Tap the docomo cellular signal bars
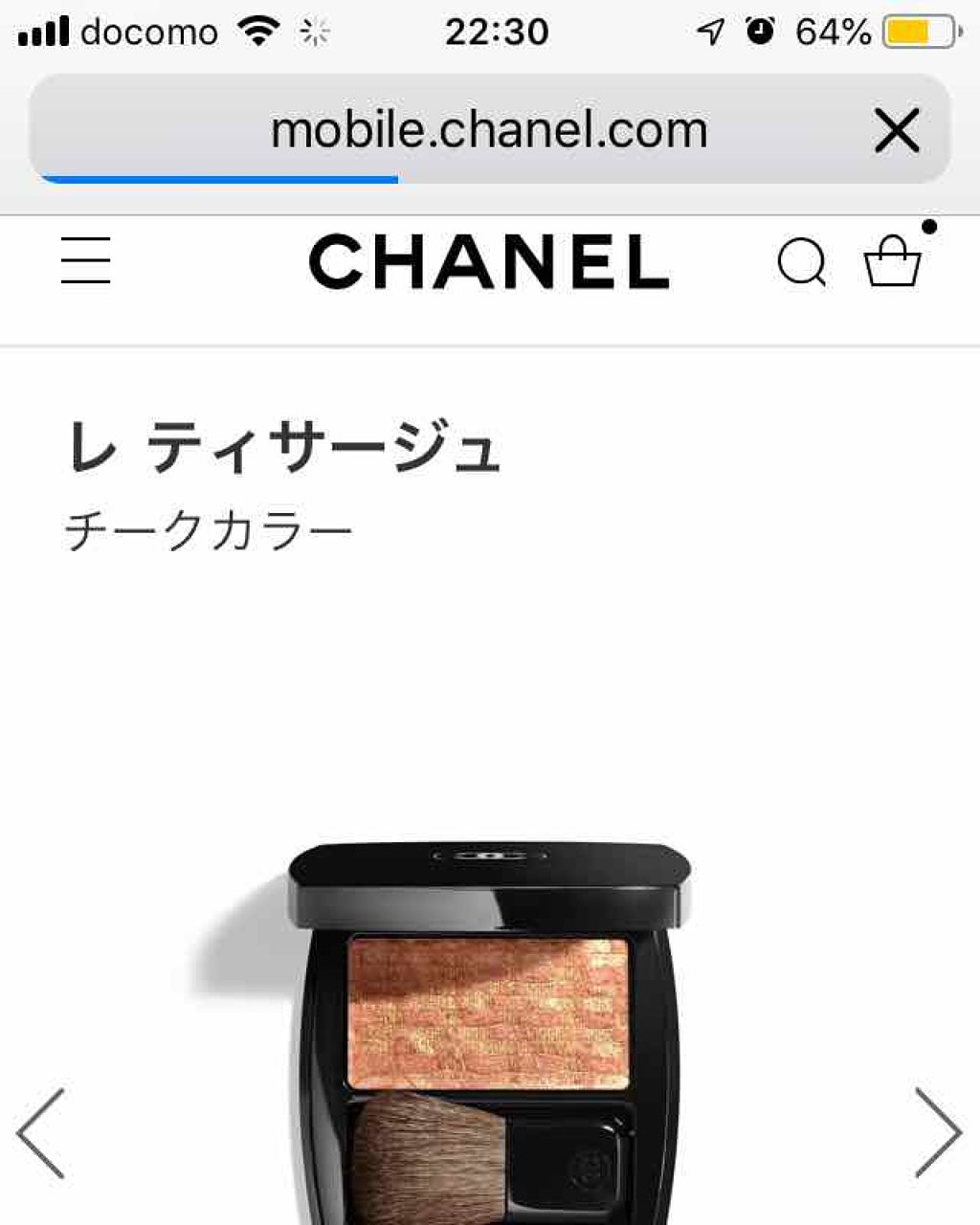 [42, 29]
